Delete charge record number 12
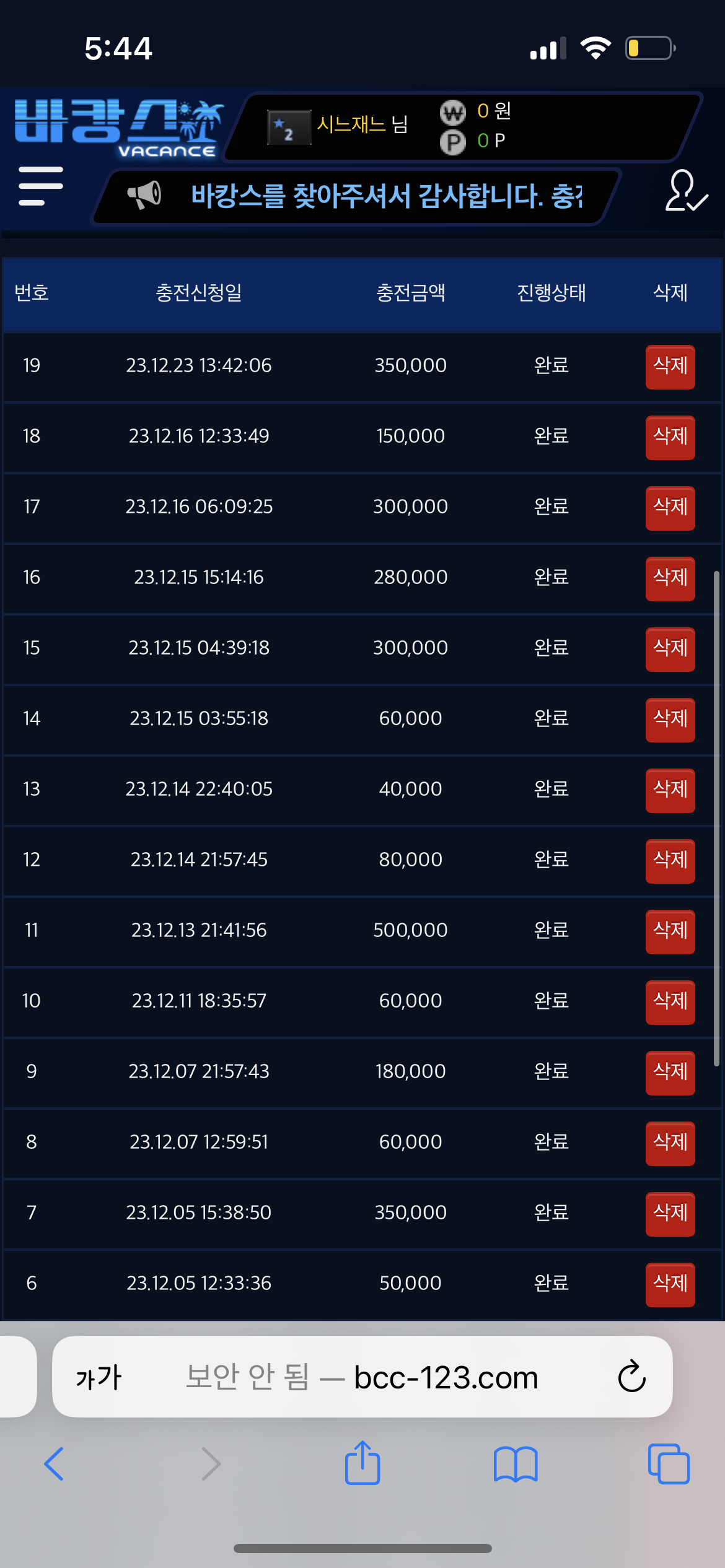Viewport: 725px width, 1568px height. pyautogui.click(x=670, y=861)
